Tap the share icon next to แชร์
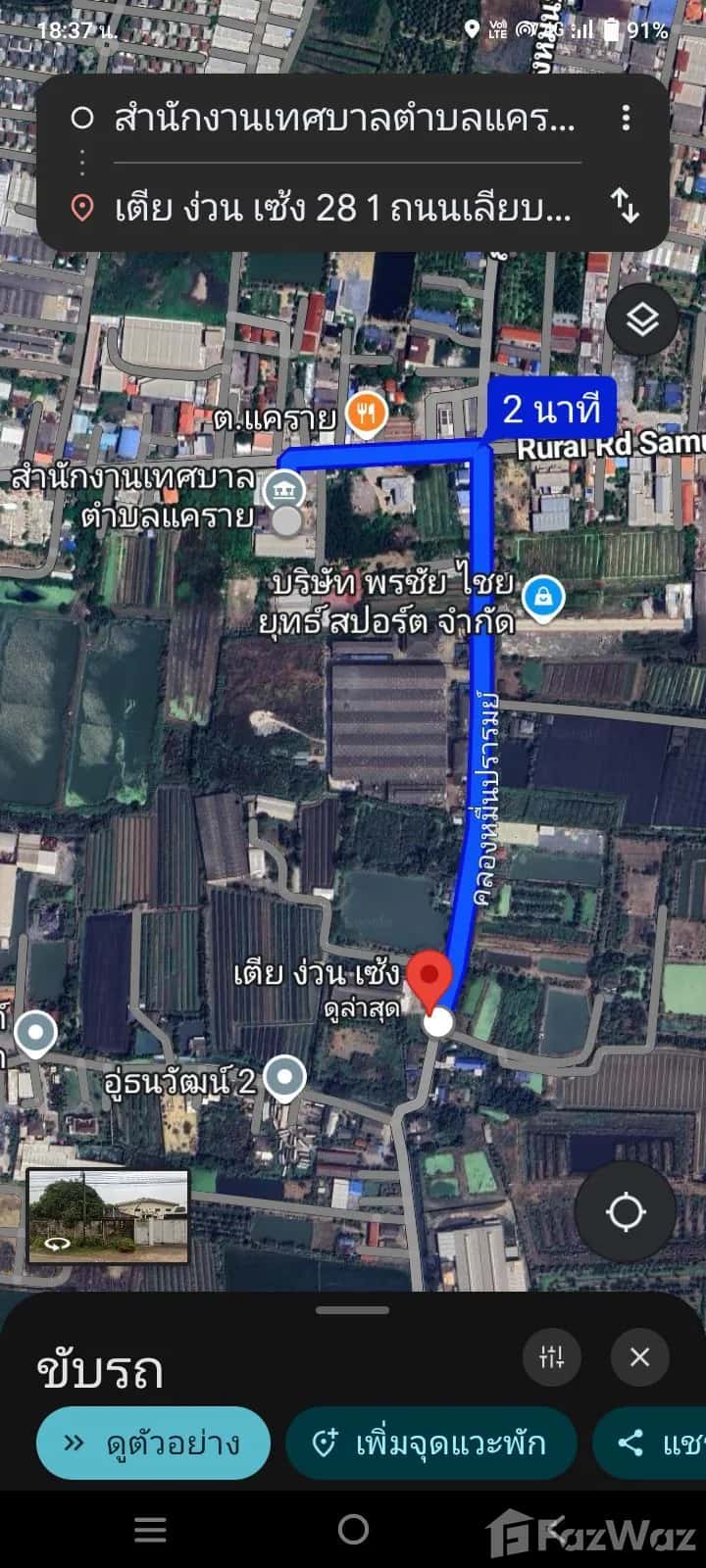Screen dimensions: 706x1568 coord(629,1442)
